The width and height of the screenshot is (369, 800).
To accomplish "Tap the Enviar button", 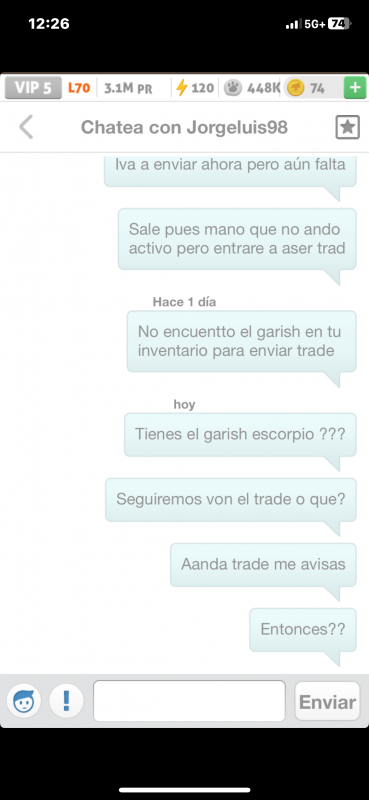I will (x=327, y=702).
